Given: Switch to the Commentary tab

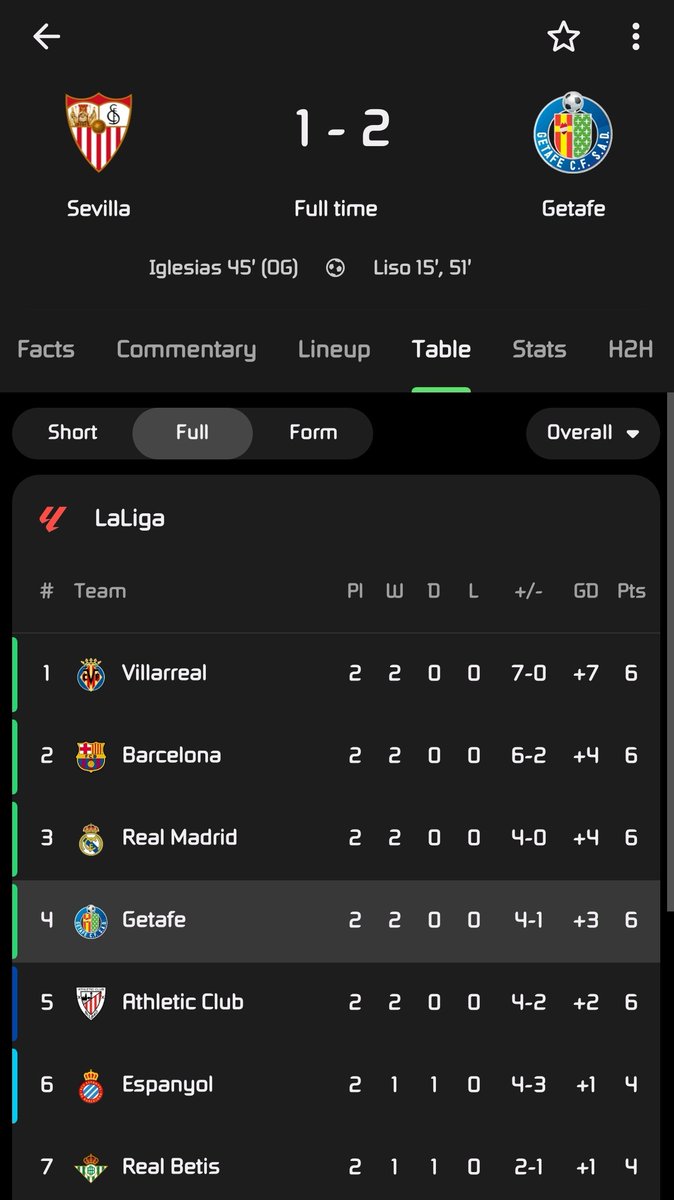Looking at the screenshot, I should pyautogui.click(x=186, y=349).
